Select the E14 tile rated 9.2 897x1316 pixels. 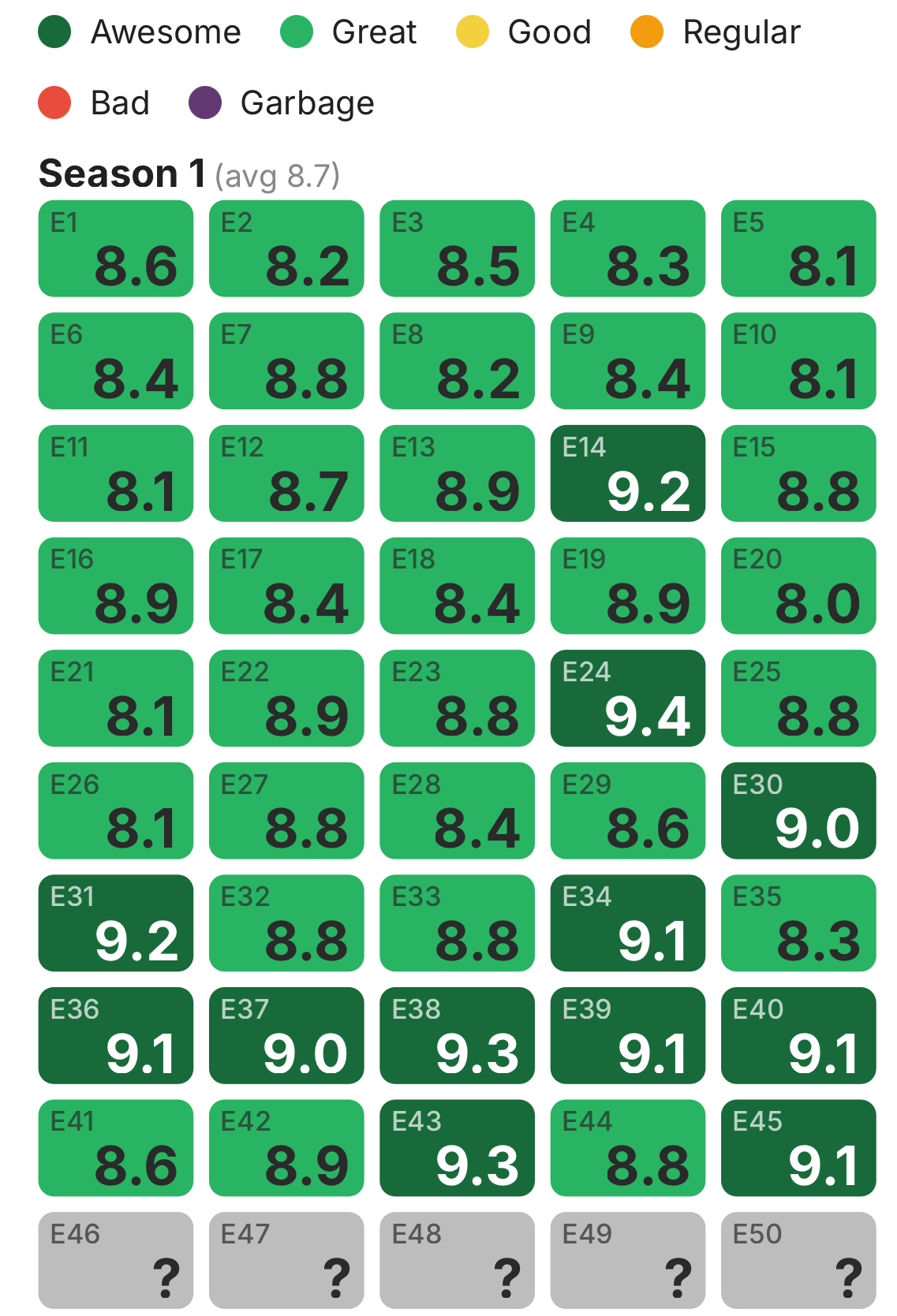click(628, 473)
